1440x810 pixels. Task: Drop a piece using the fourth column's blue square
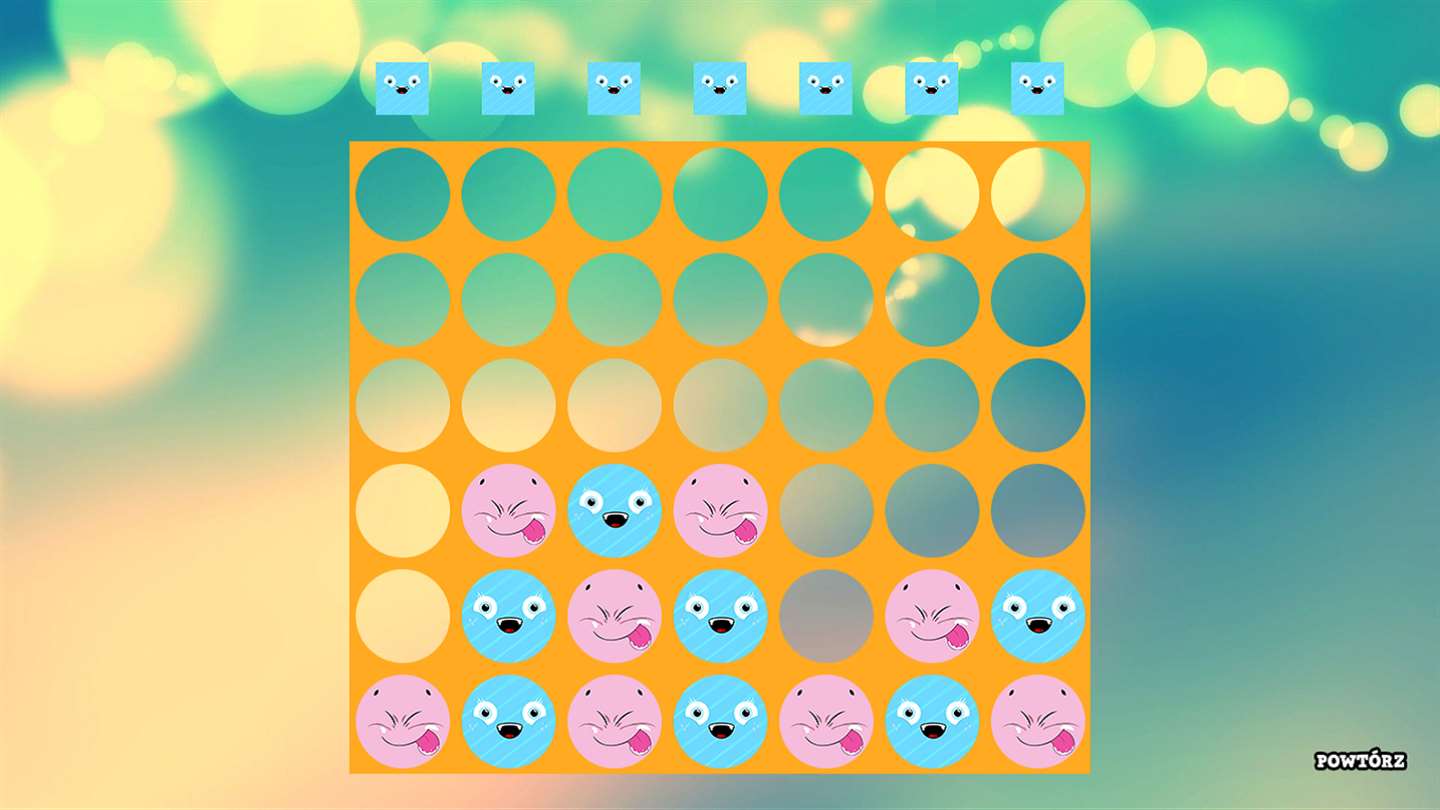pos(720,88)
